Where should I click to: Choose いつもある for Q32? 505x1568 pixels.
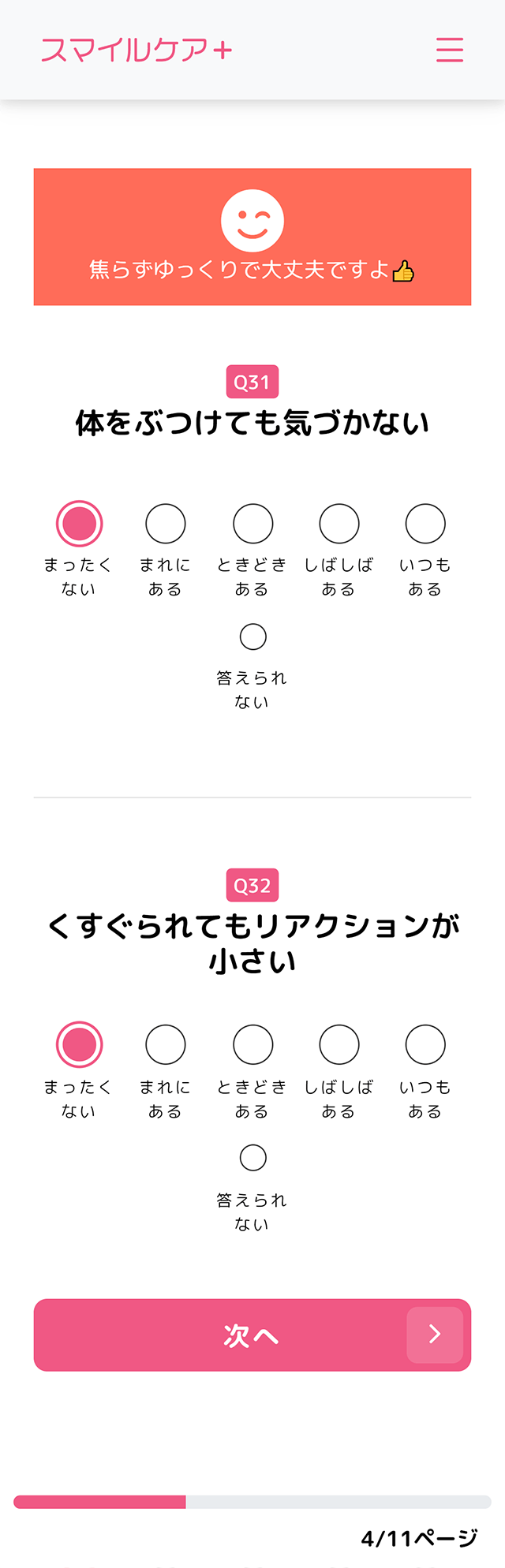[425, 1045]
